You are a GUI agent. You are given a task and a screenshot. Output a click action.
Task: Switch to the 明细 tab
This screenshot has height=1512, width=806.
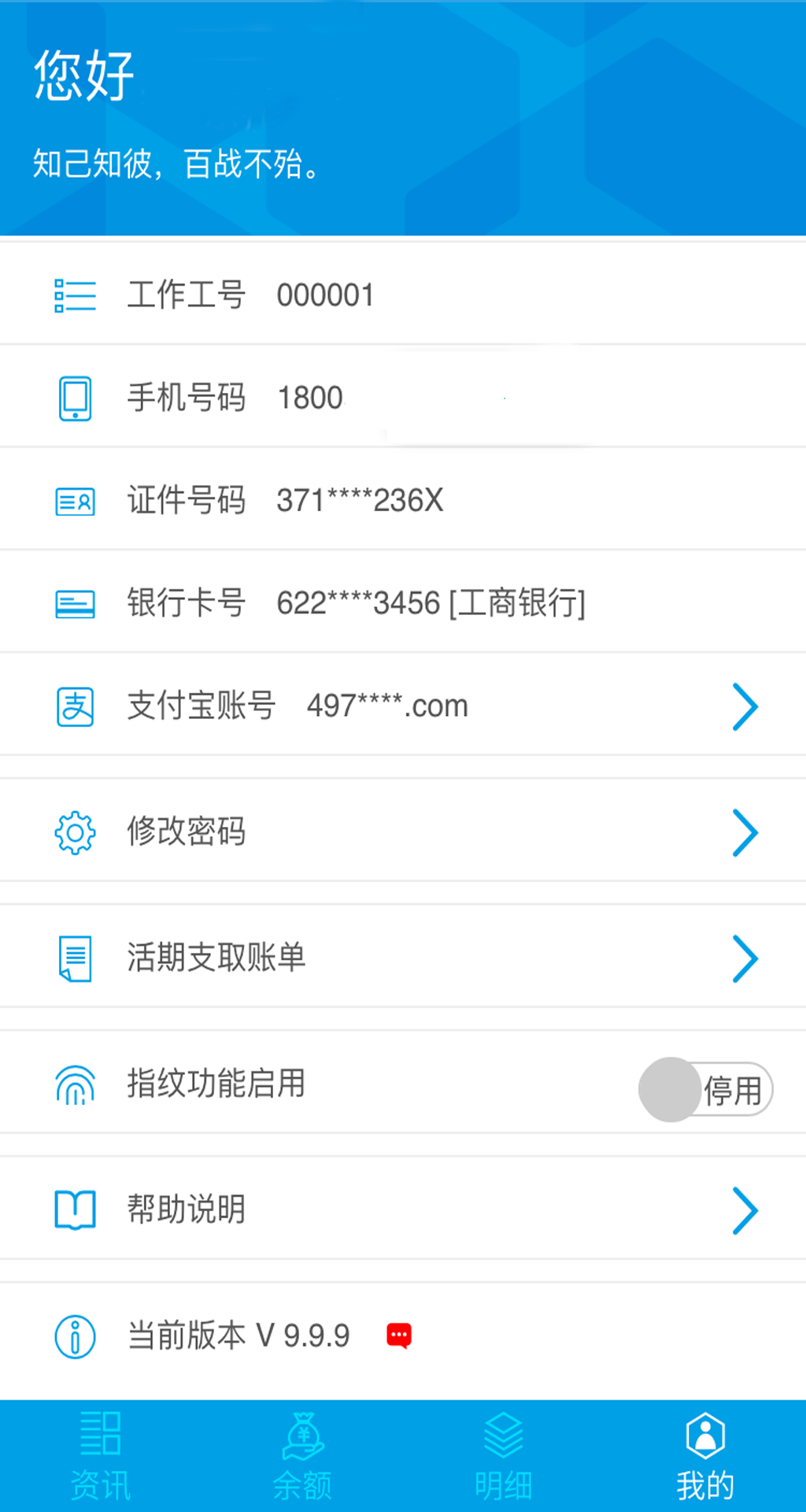[504, 1457]
